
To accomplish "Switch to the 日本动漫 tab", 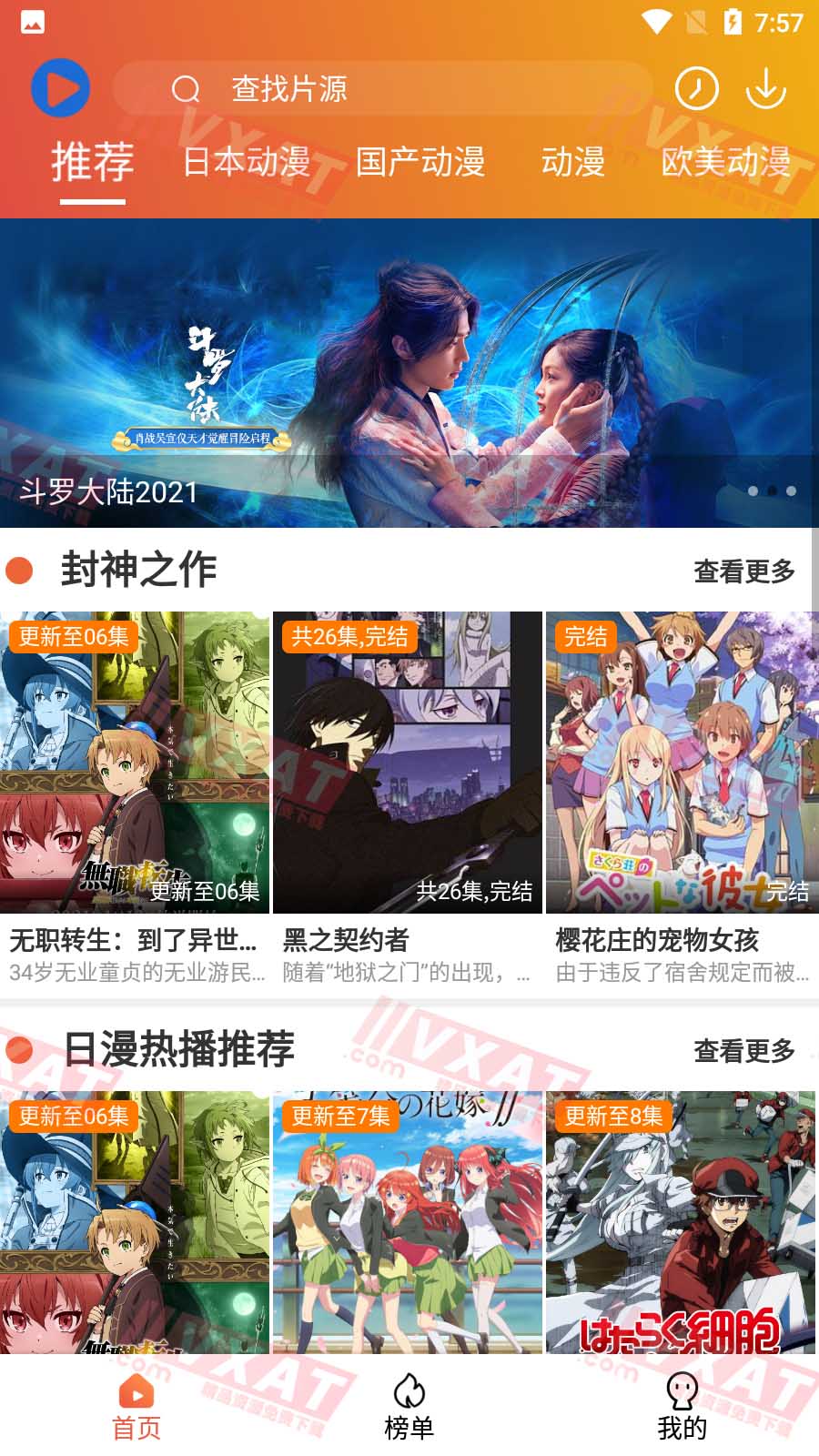I will tap(246, 164).
